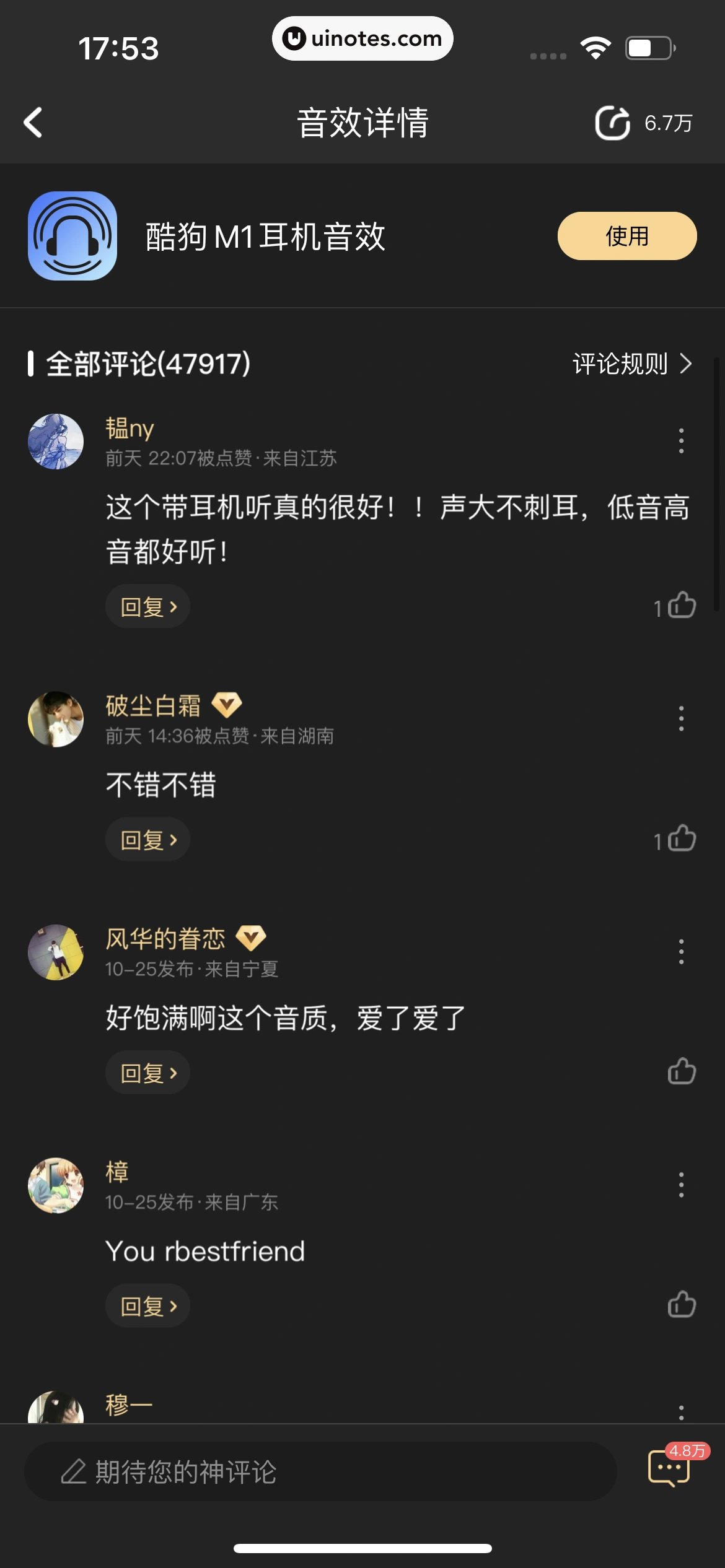Reply to 樟's comment
Viewport: 725px width, 1568px height.
pyautogui.click(x=148, y=1306)
